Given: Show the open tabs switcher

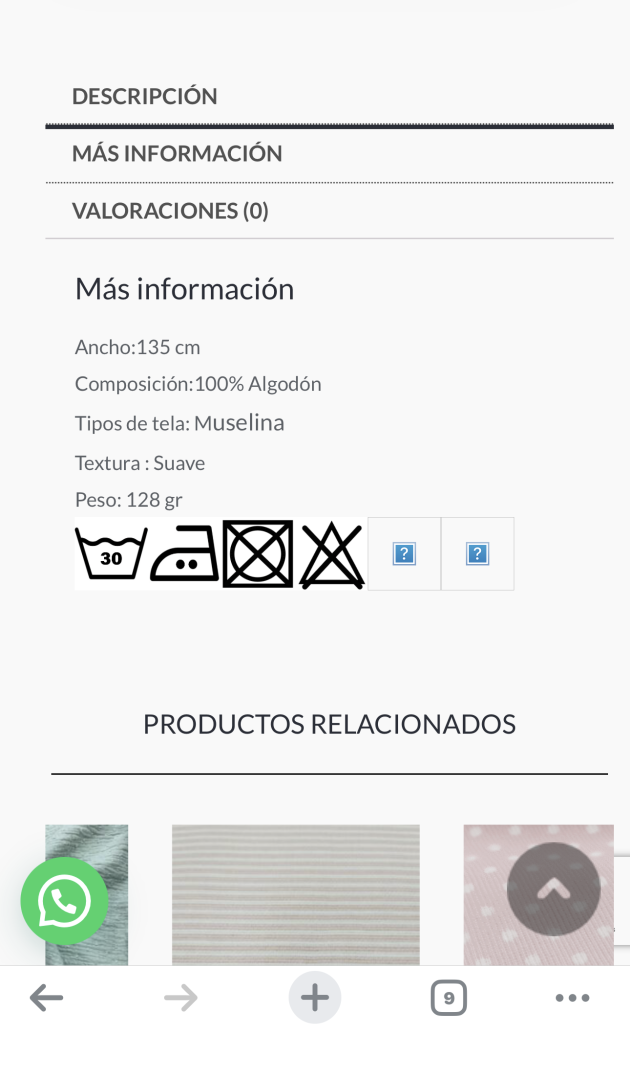Looking at the screenshot, I should pos(448,997).
